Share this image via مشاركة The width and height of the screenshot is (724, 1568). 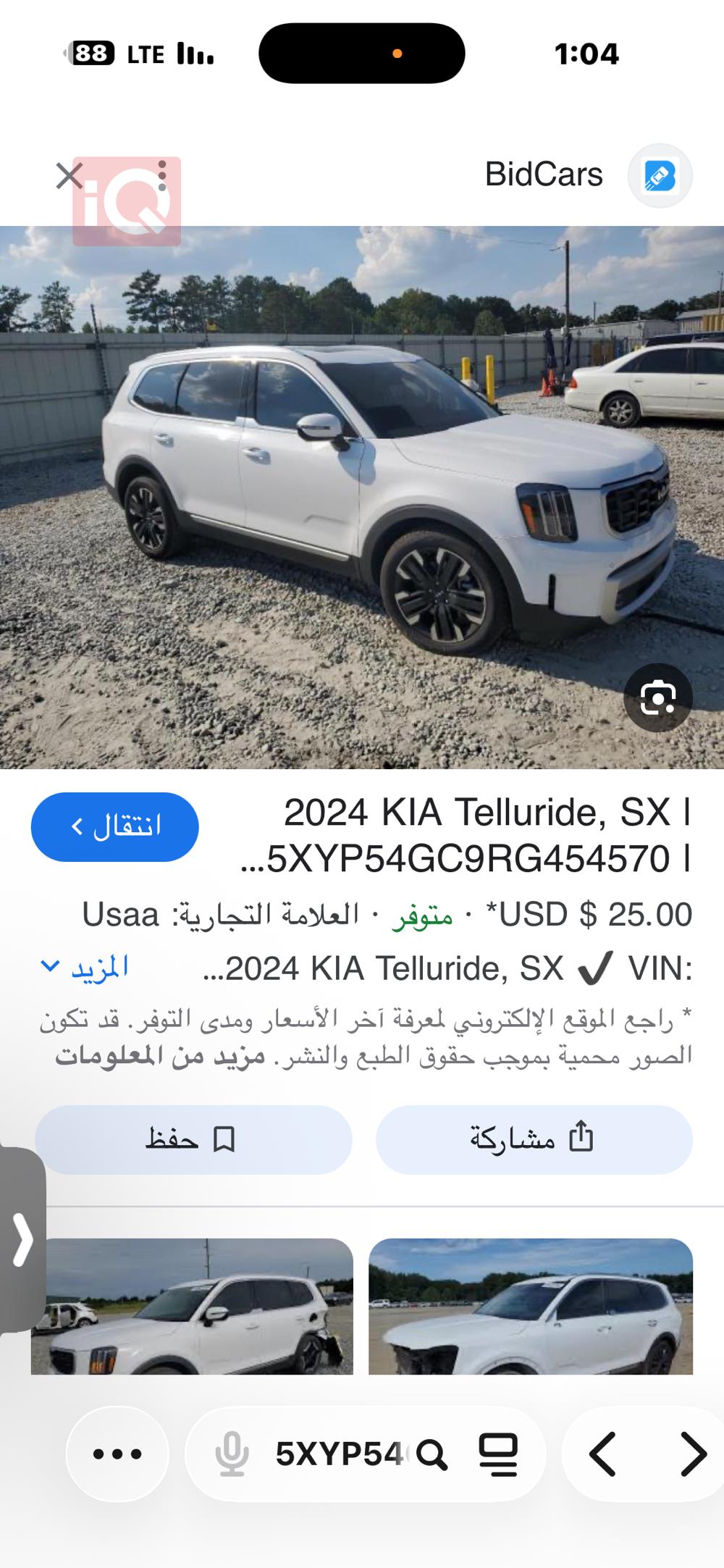click(x=534, y=1139)
